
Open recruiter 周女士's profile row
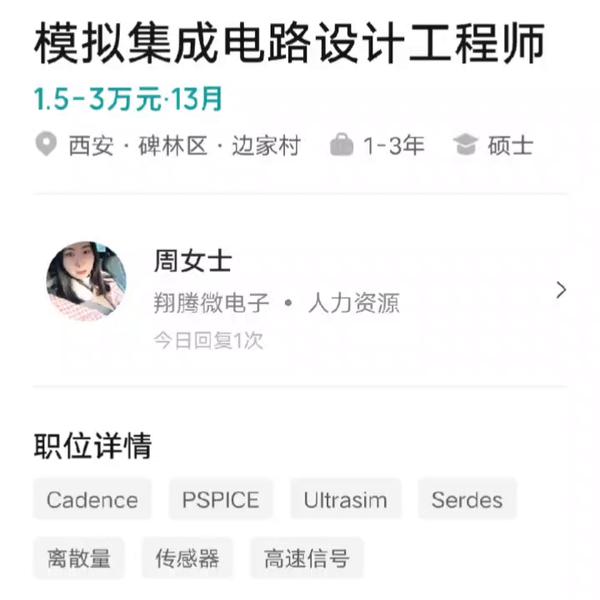click(x=300, y=289)
